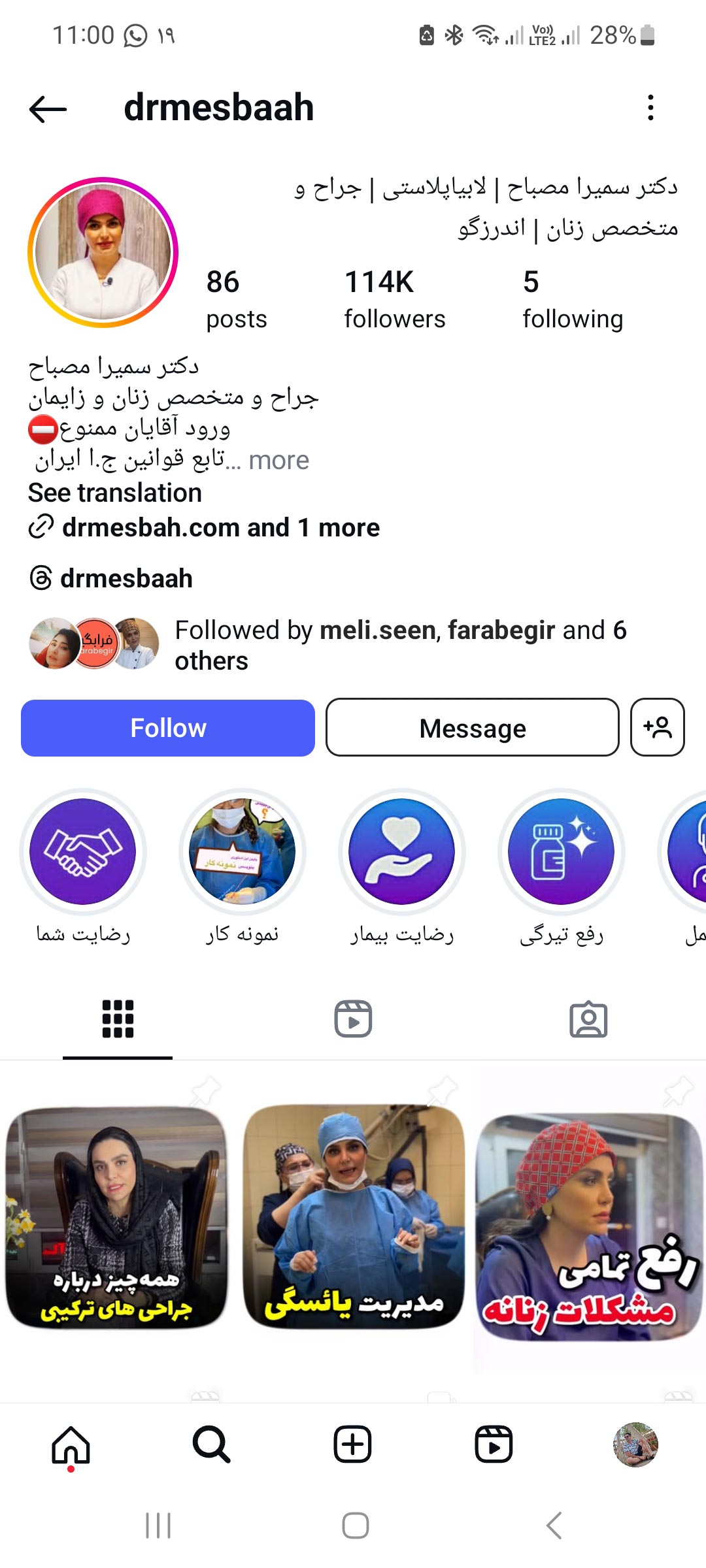Viewport: 706px width, 1568px height.
Task: Go to the home feed
Action: (x=71, y=1445)
